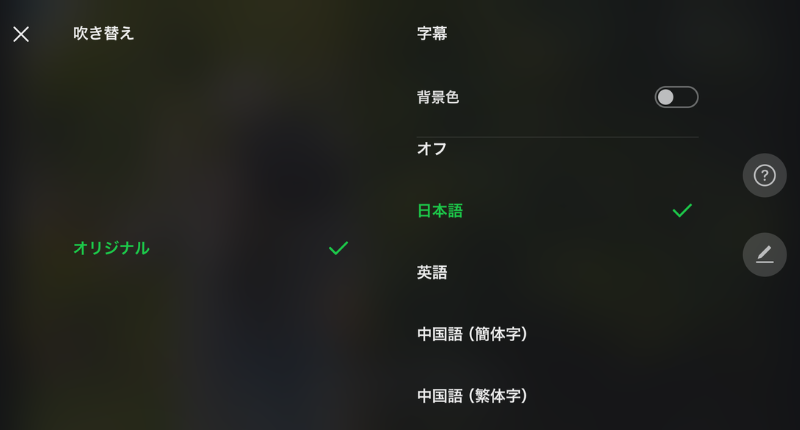Close the audio and subtitle panel
Viewport: 800px width, 430px height.
click(x=21, y=34)
